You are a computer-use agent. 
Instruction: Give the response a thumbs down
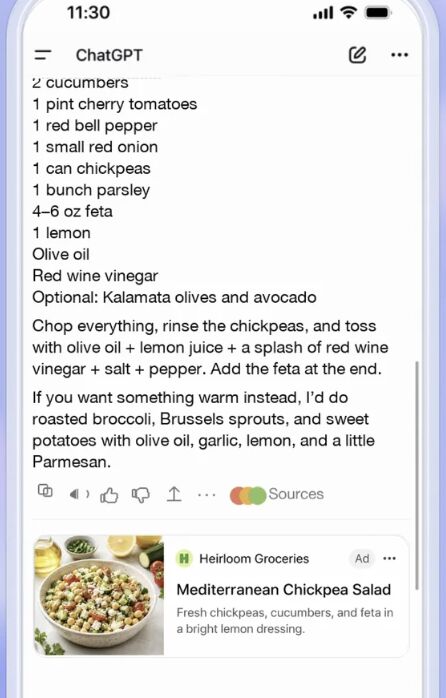coord(141,495)
